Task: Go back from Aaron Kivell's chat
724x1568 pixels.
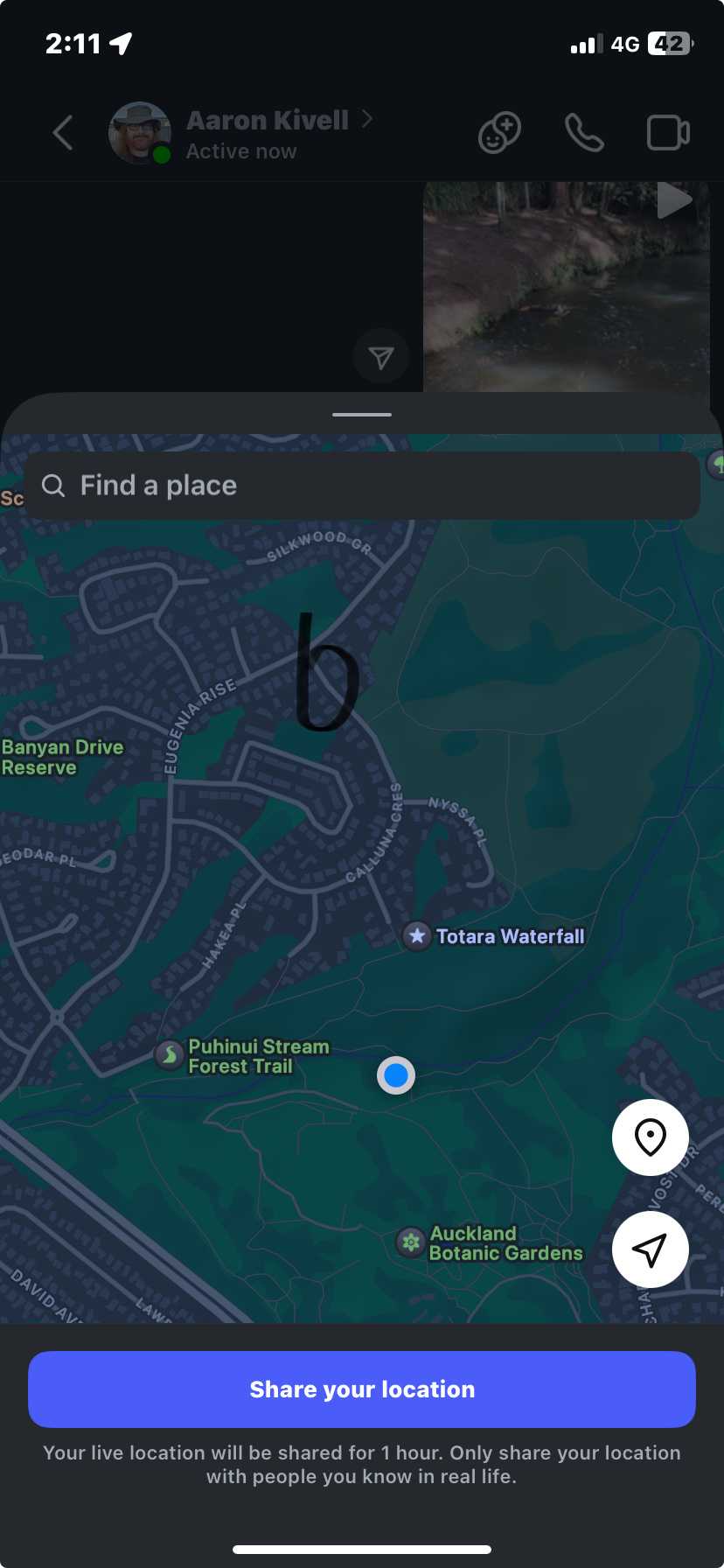Action: point(63,133)
